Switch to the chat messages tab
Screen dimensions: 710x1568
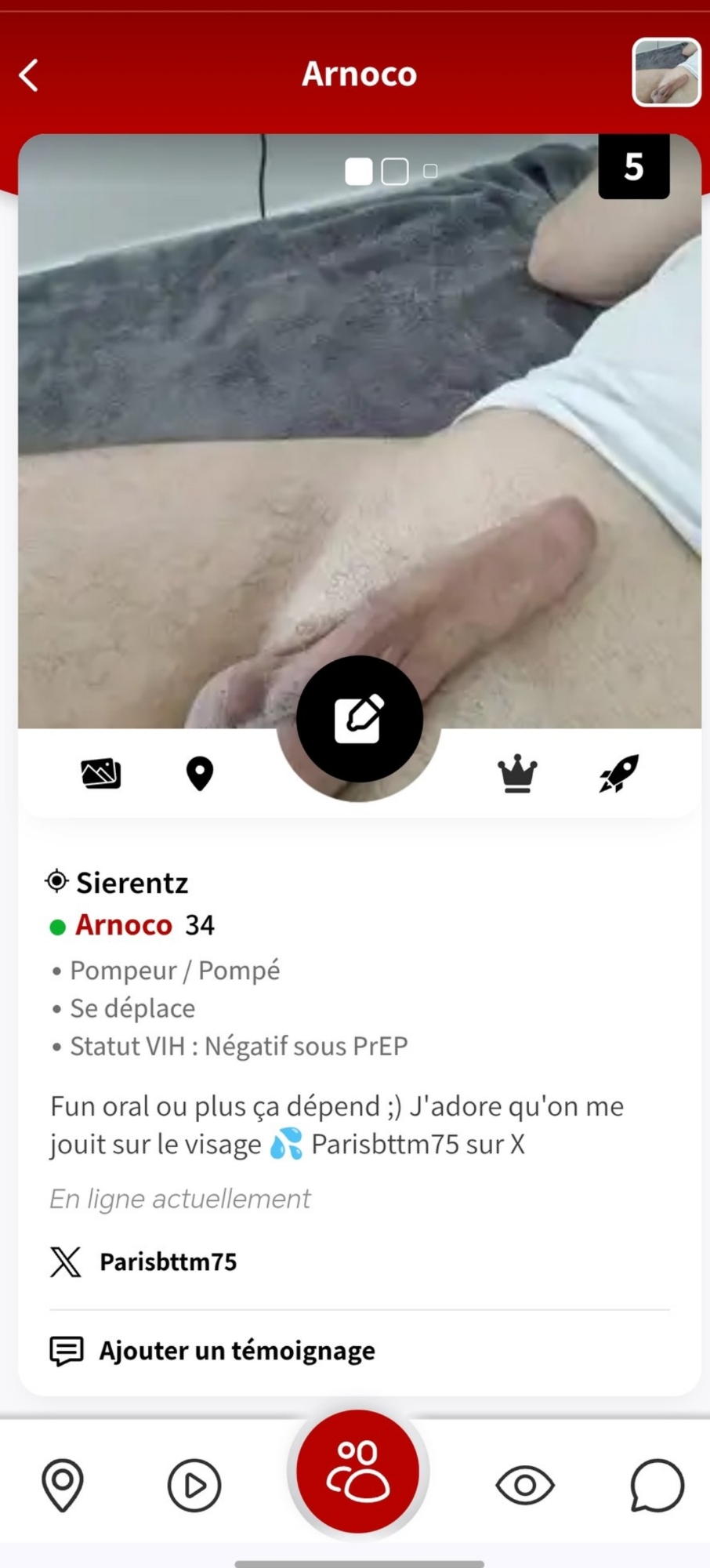tap(657, 1484)
